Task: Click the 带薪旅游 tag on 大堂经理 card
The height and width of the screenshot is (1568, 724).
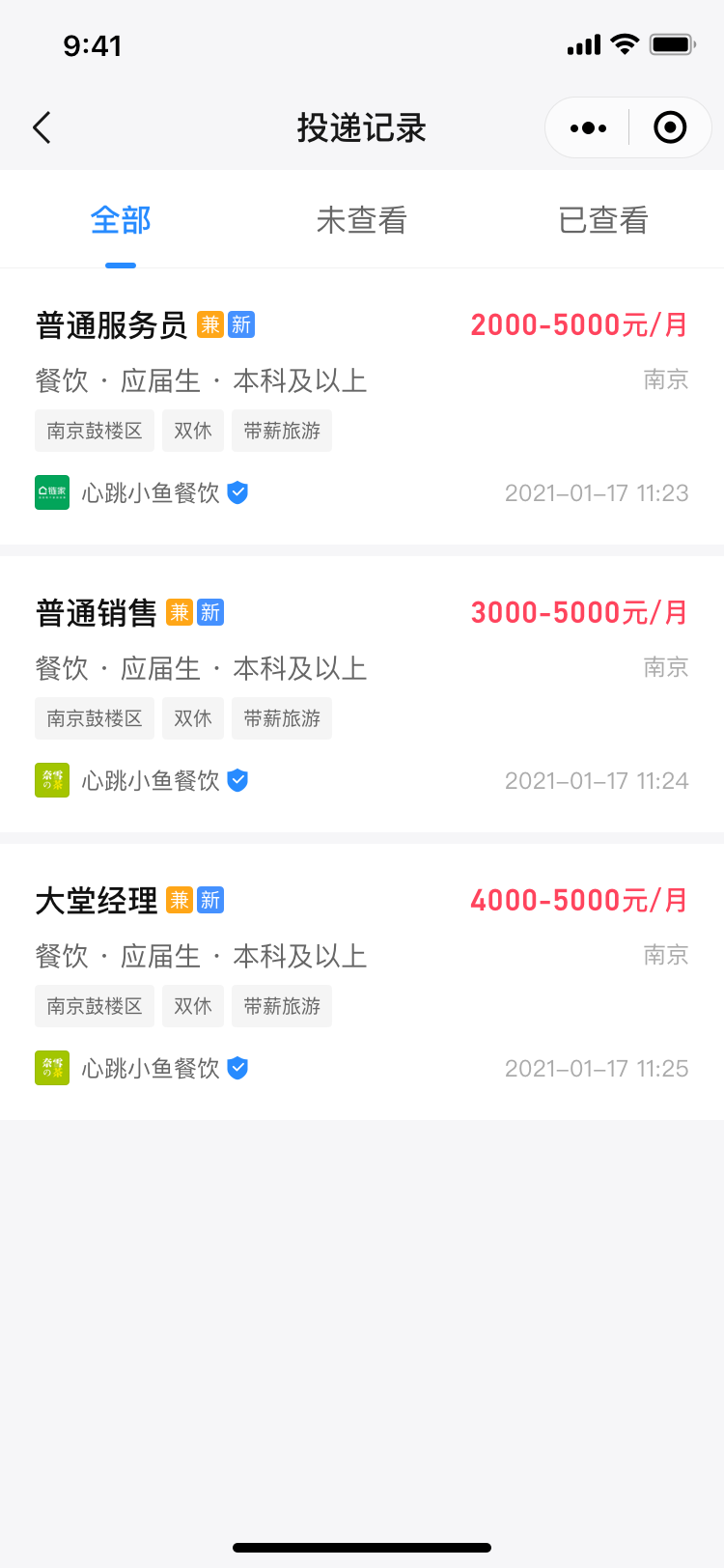Action: coord(281,1006)
